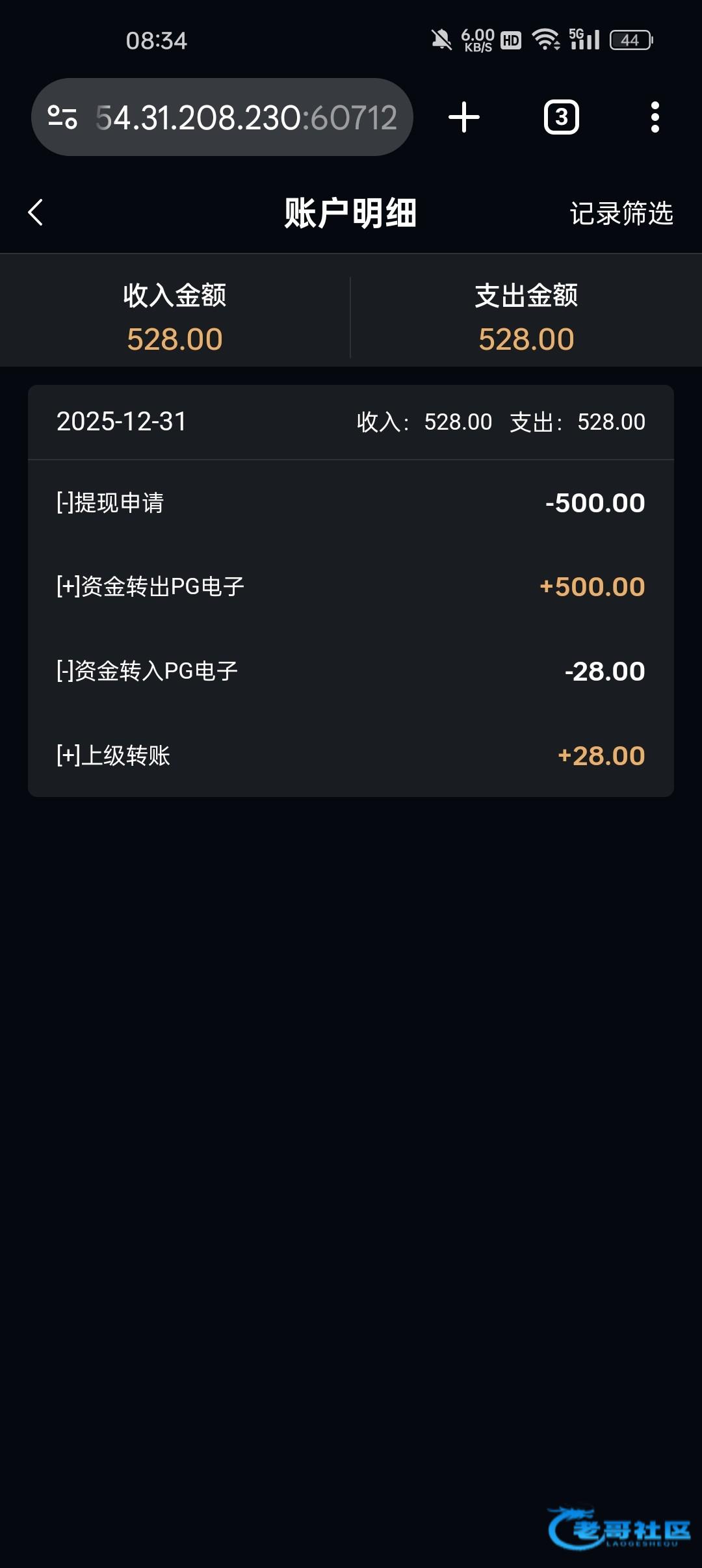Go back from the 账户明细 page
The image size is (702, 1568).
pos(36,213)
